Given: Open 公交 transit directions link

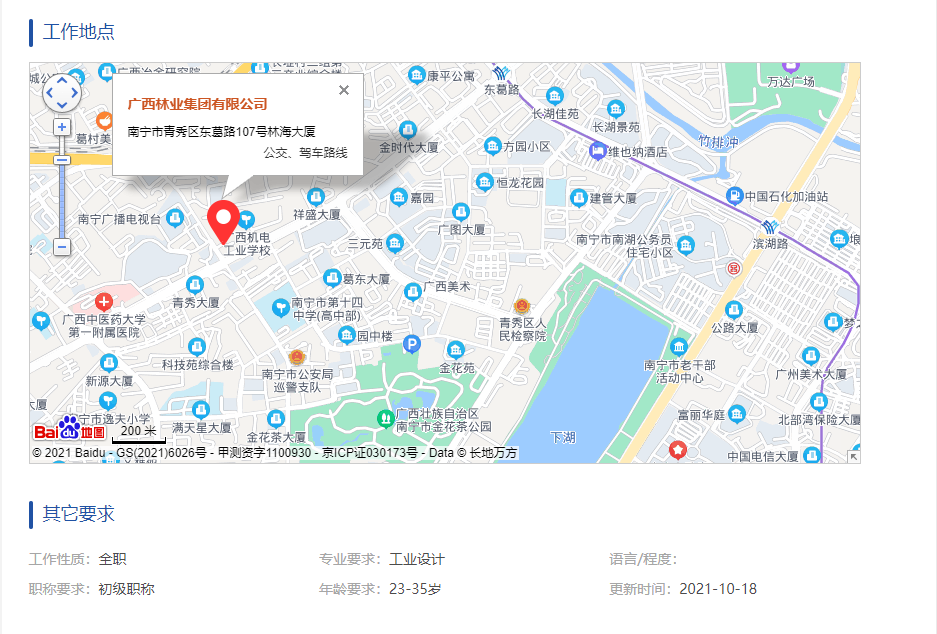Looking at the screenshot, I should click(x=275, y=153).
